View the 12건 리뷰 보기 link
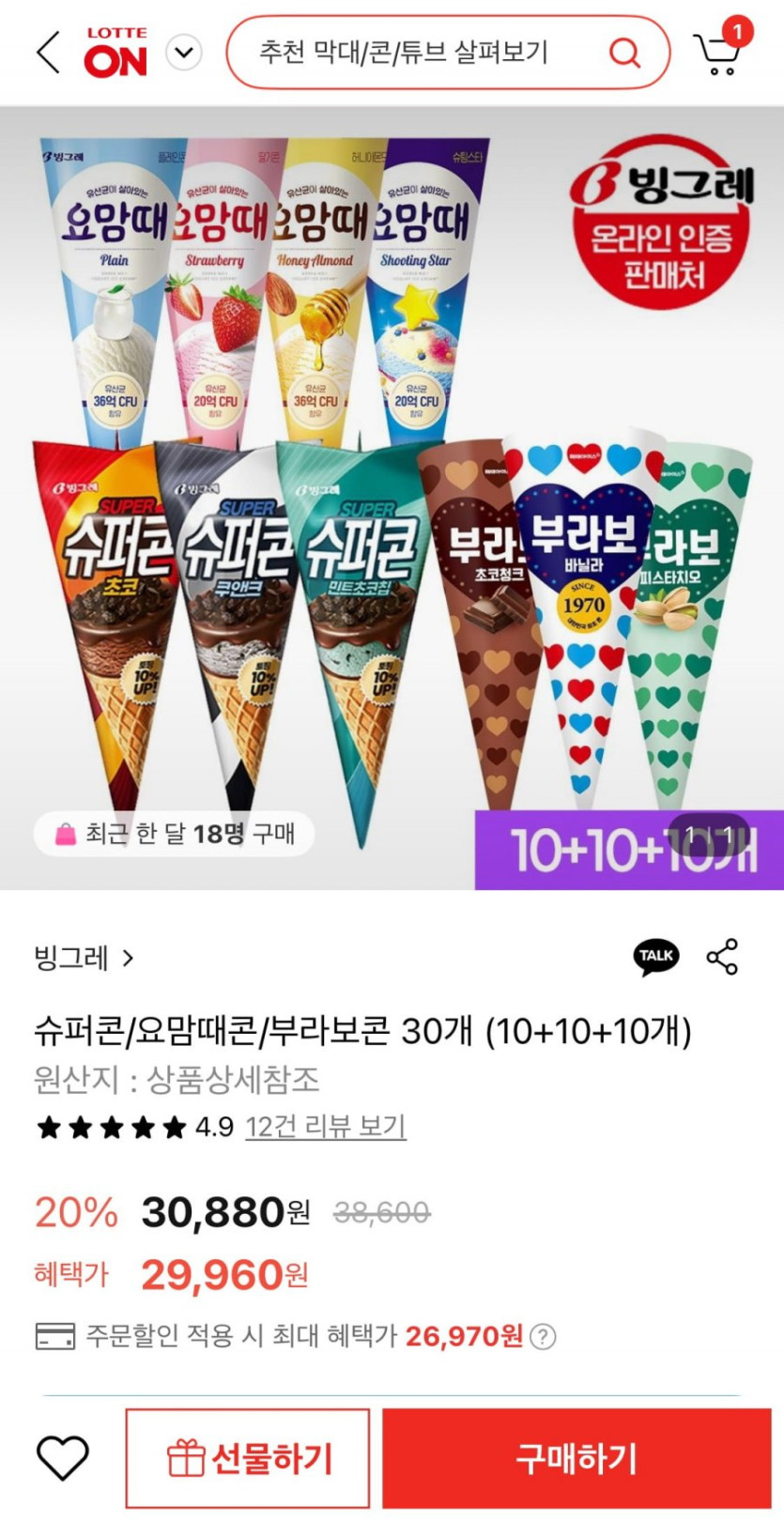The height and width of the screenshot is (1538, 784). coord(325,1126)
